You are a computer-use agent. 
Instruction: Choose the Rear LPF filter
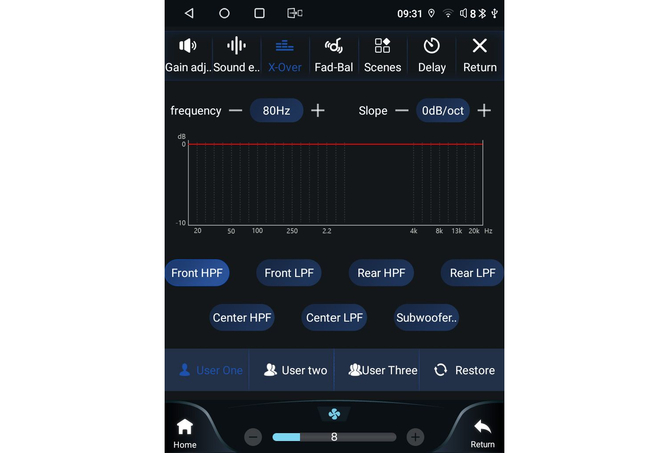(x=472, y=272)
